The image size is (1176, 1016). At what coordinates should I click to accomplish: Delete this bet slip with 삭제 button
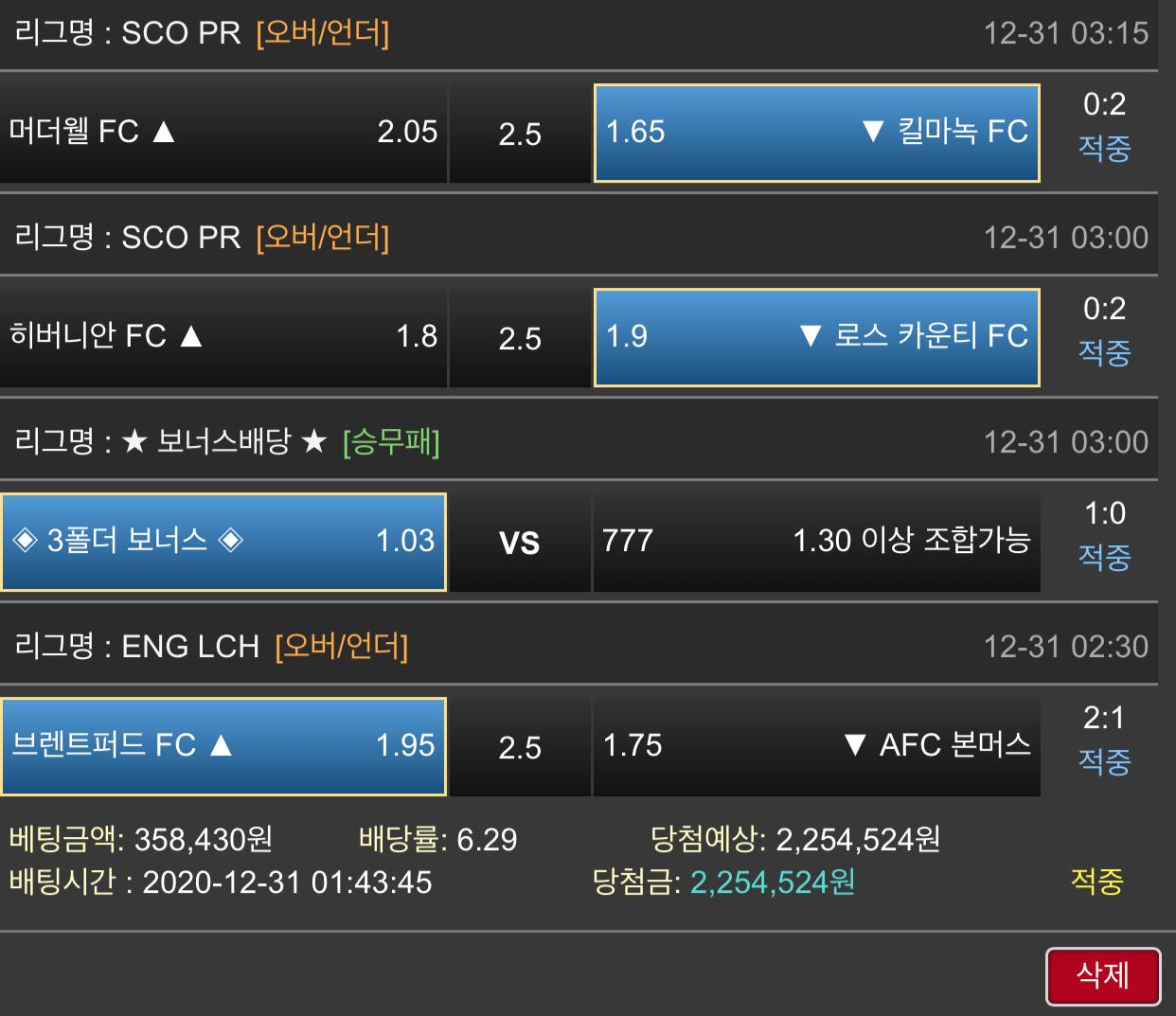(1102, 975)
